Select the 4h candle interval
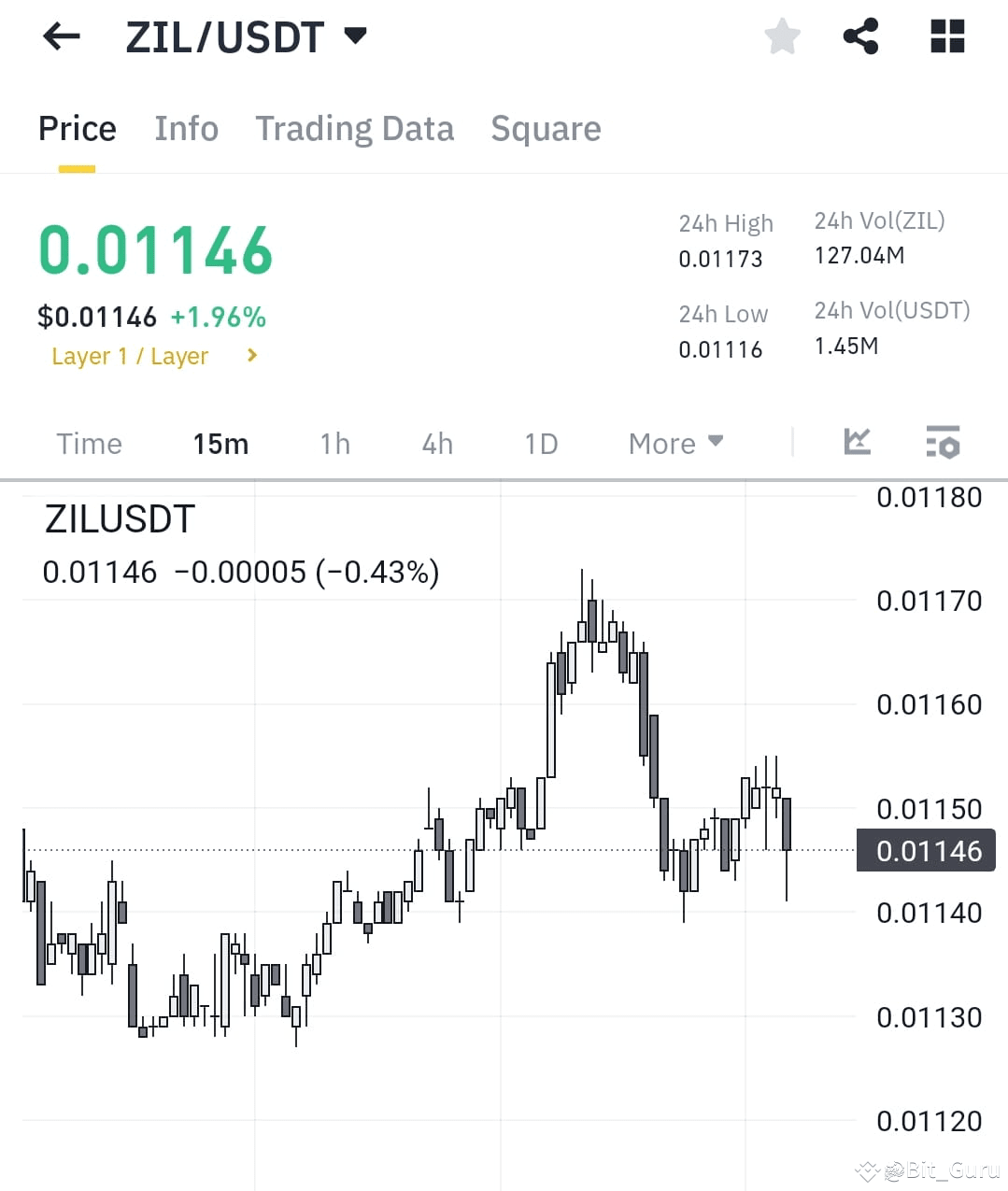The image size is (1008, 1191). click(x=436, y=444)
